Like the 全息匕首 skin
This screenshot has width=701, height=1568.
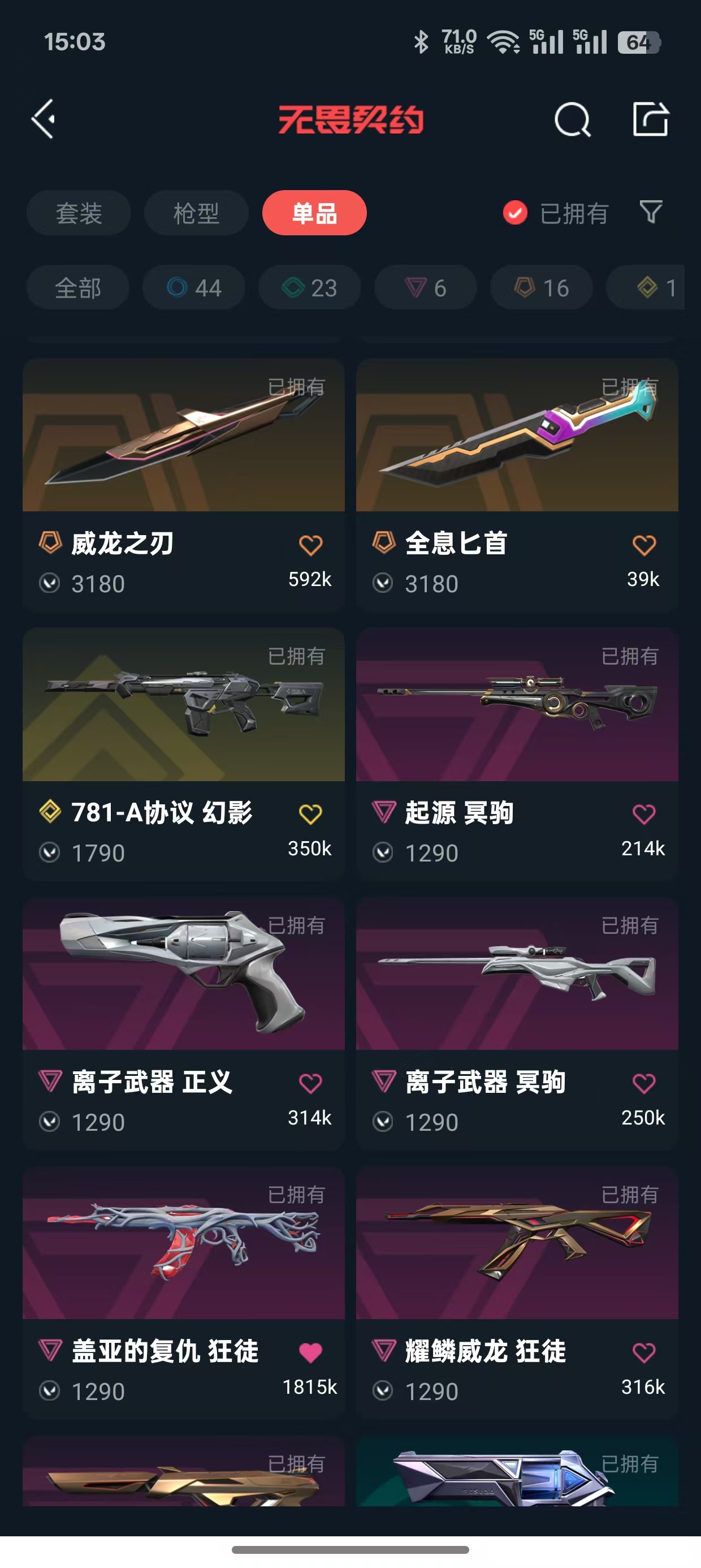[644, 545]
